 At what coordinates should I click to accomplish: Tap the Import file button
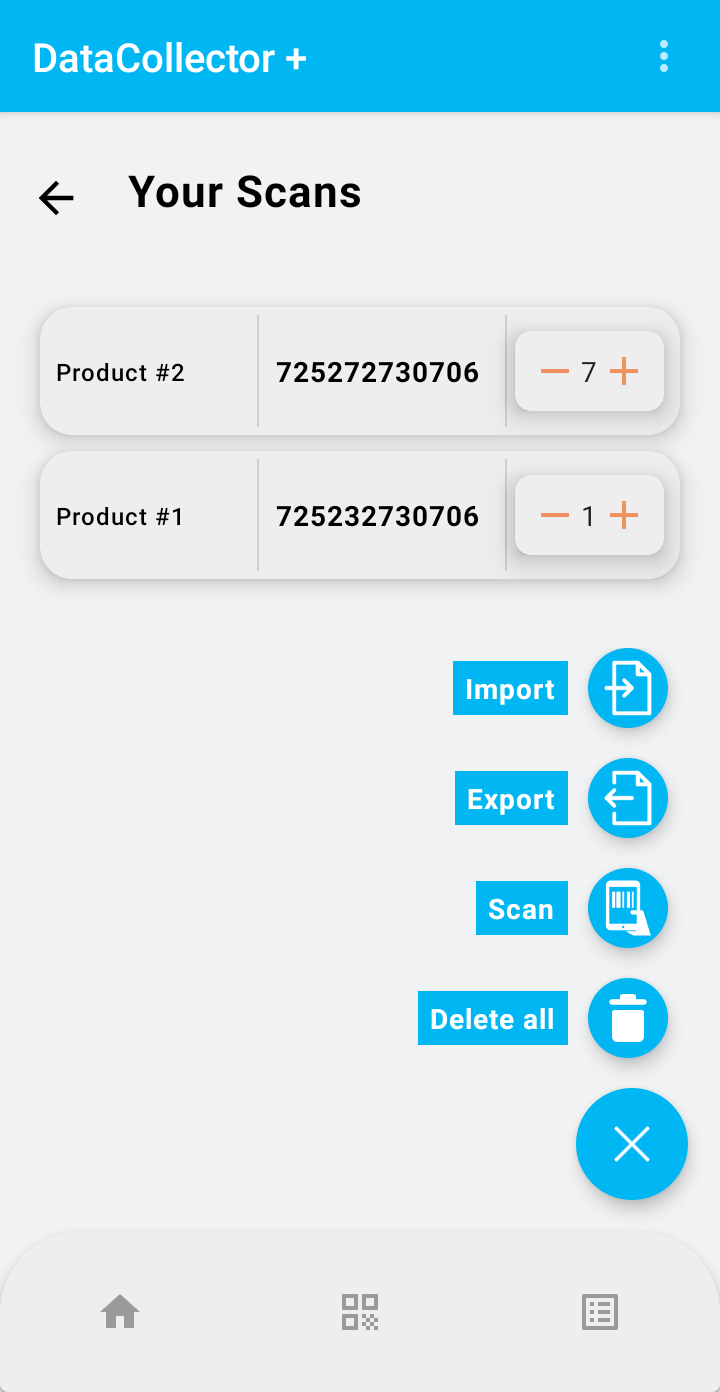point(627,688)
